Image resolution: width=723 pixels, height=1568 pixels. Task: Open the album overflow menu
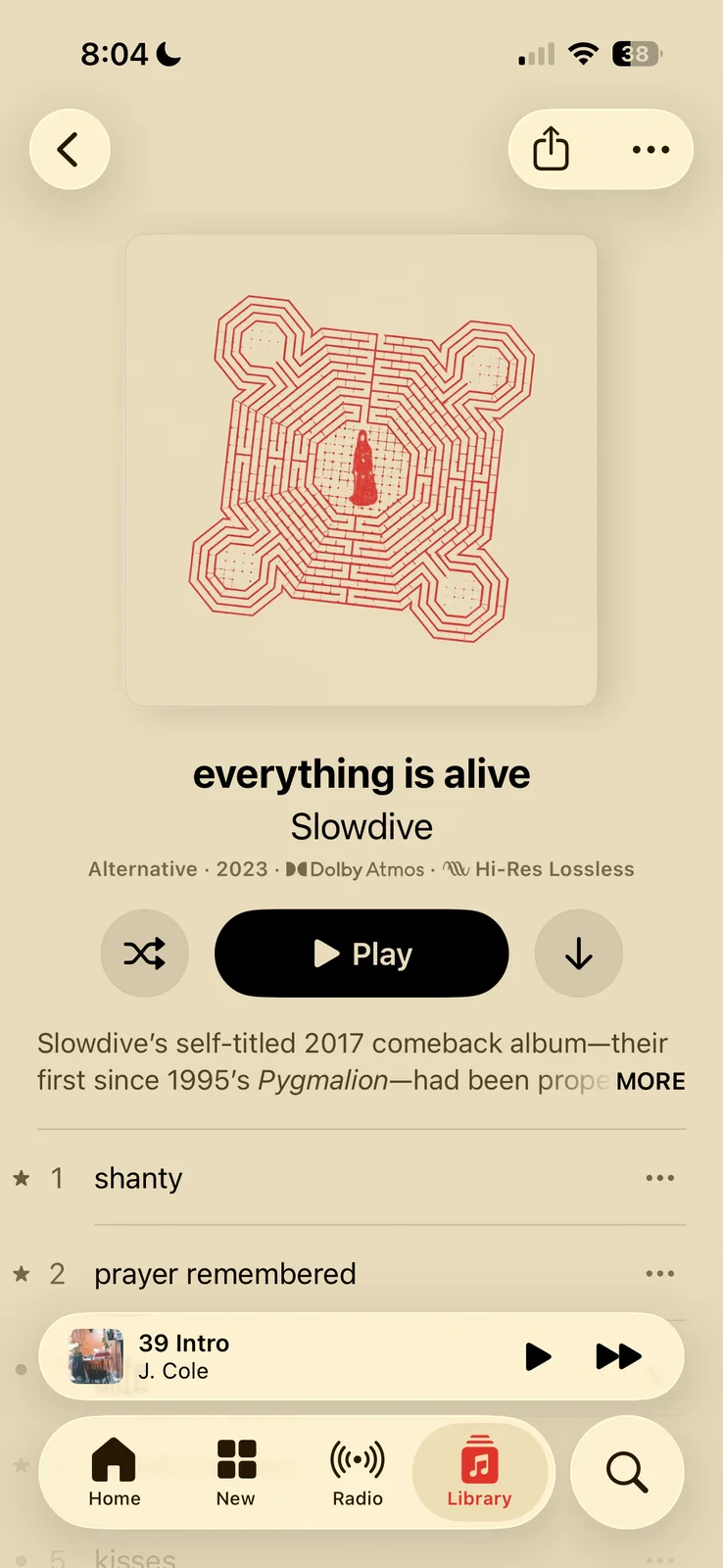651,150
